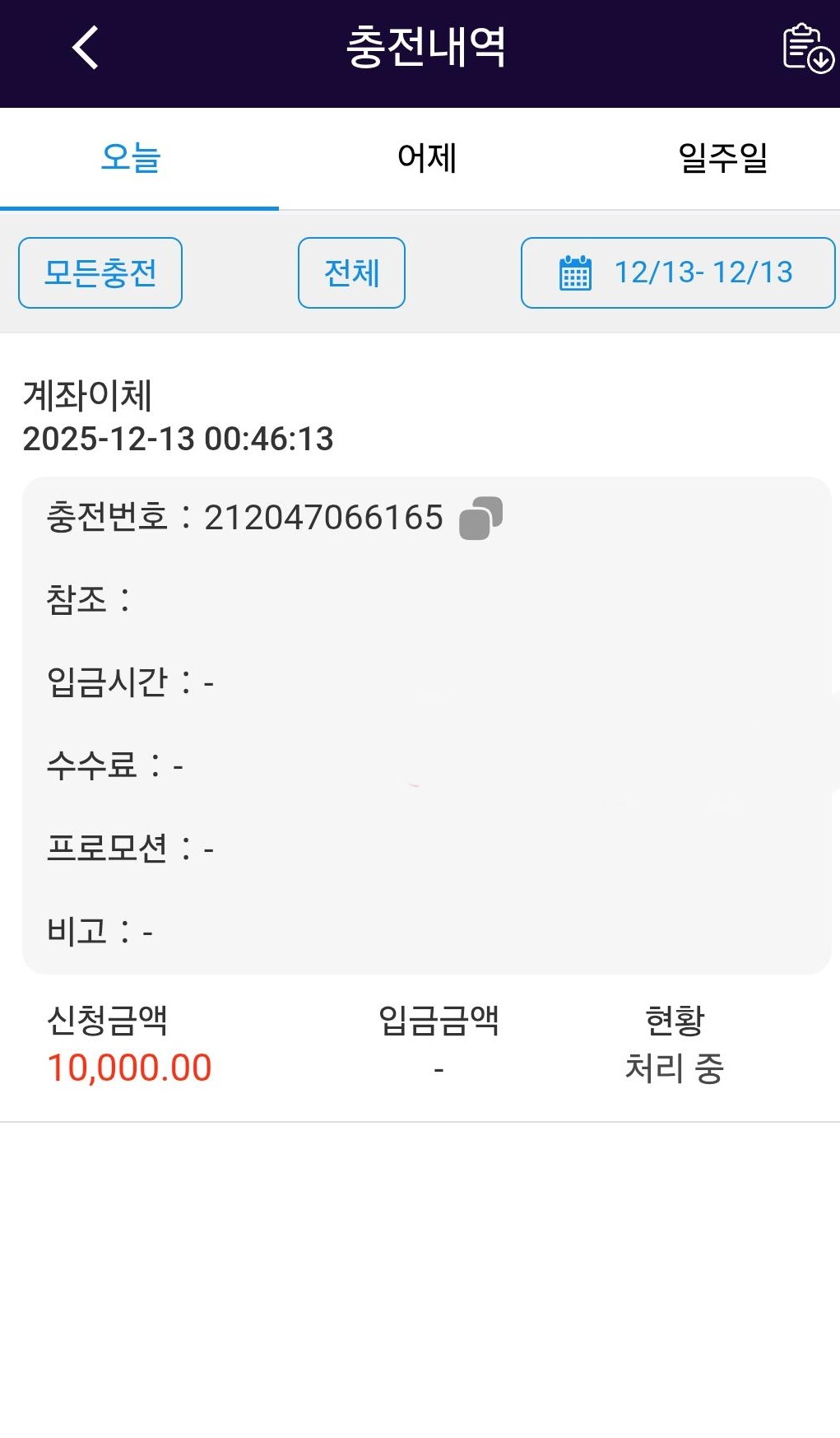This screenshot has width=840, height=1438.
Task: Switch to the 오늘 tab
Action: click(132, 158)
